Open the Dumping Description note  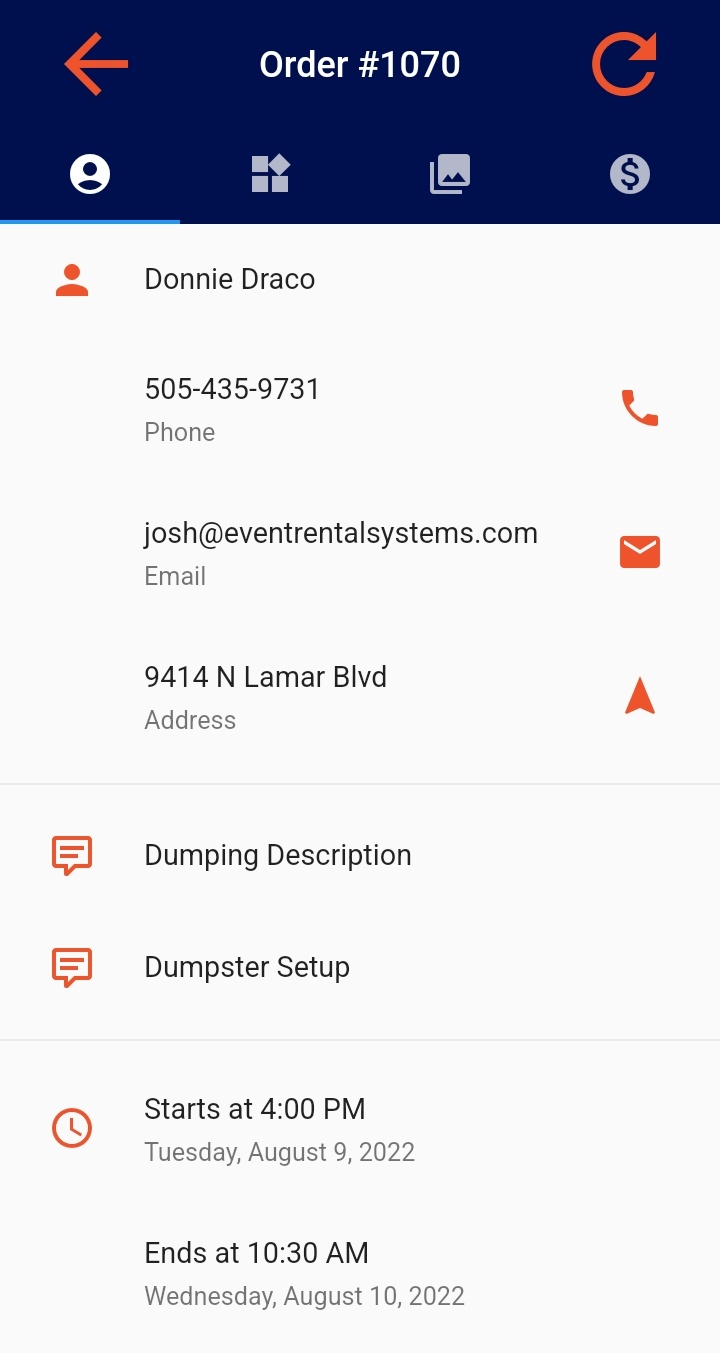pos(278,856)
